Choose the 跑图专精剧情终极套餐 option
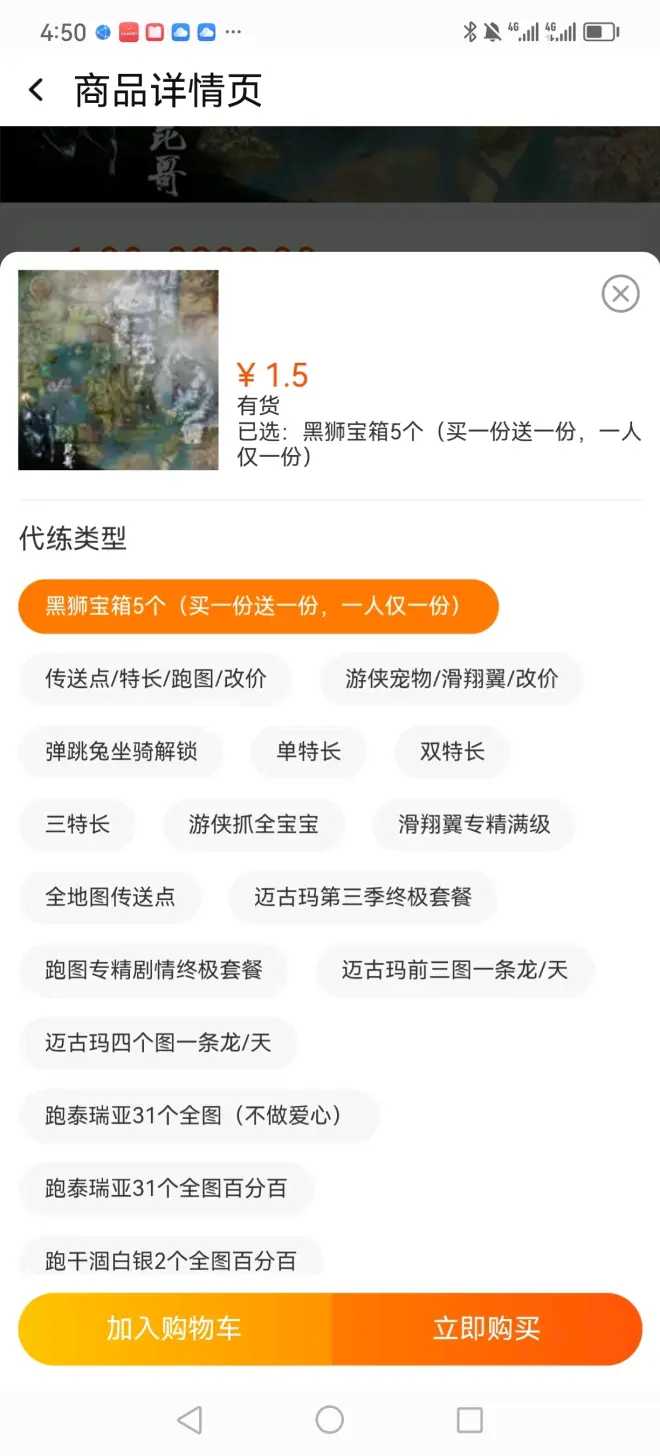 (x=154, y=970)
